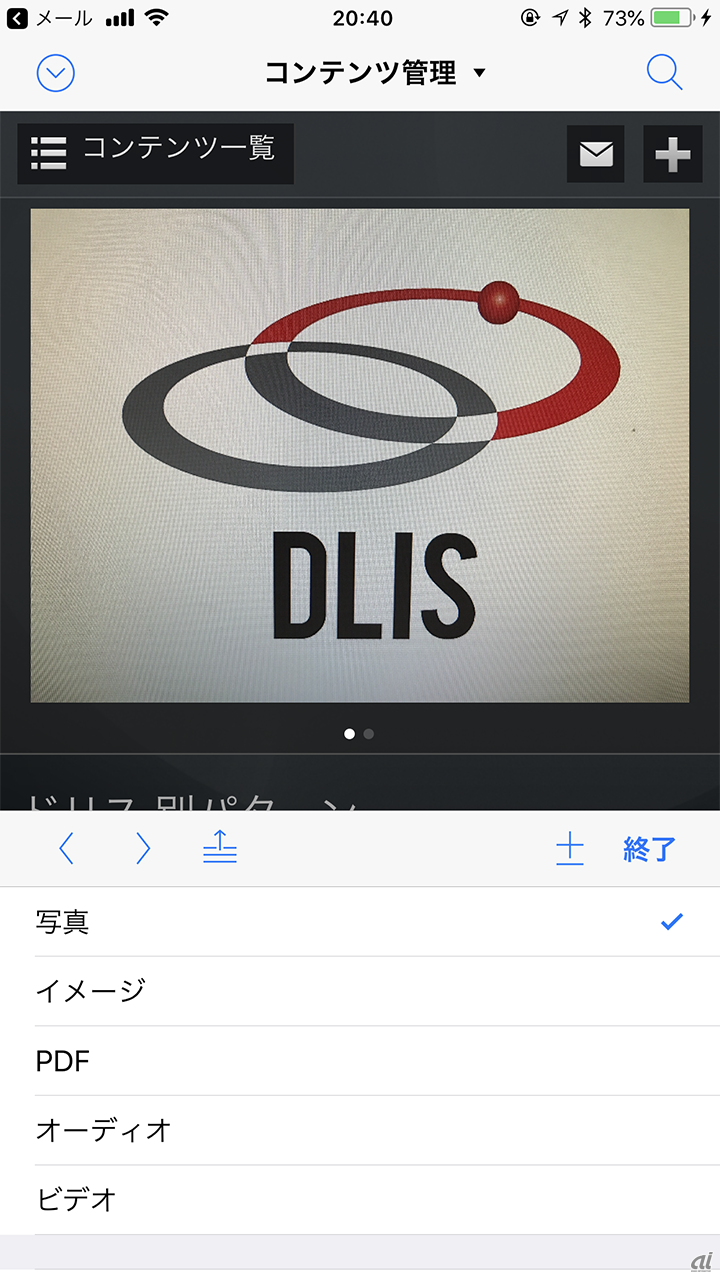Open search with the magnifier icon
Screen dimensions: 720x1280
pos(664,72)
